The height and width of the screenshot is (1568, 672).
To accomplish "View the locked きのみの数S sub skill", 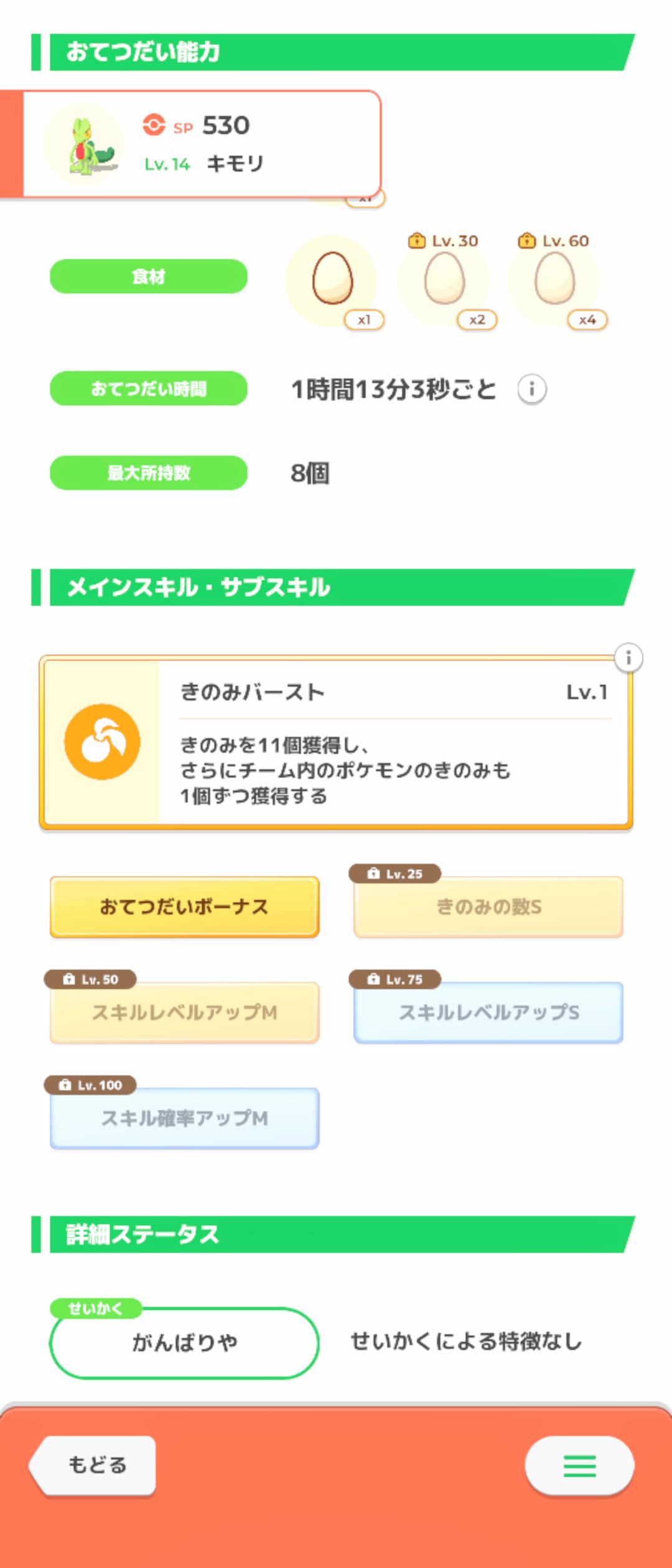I will click(488, 907).
